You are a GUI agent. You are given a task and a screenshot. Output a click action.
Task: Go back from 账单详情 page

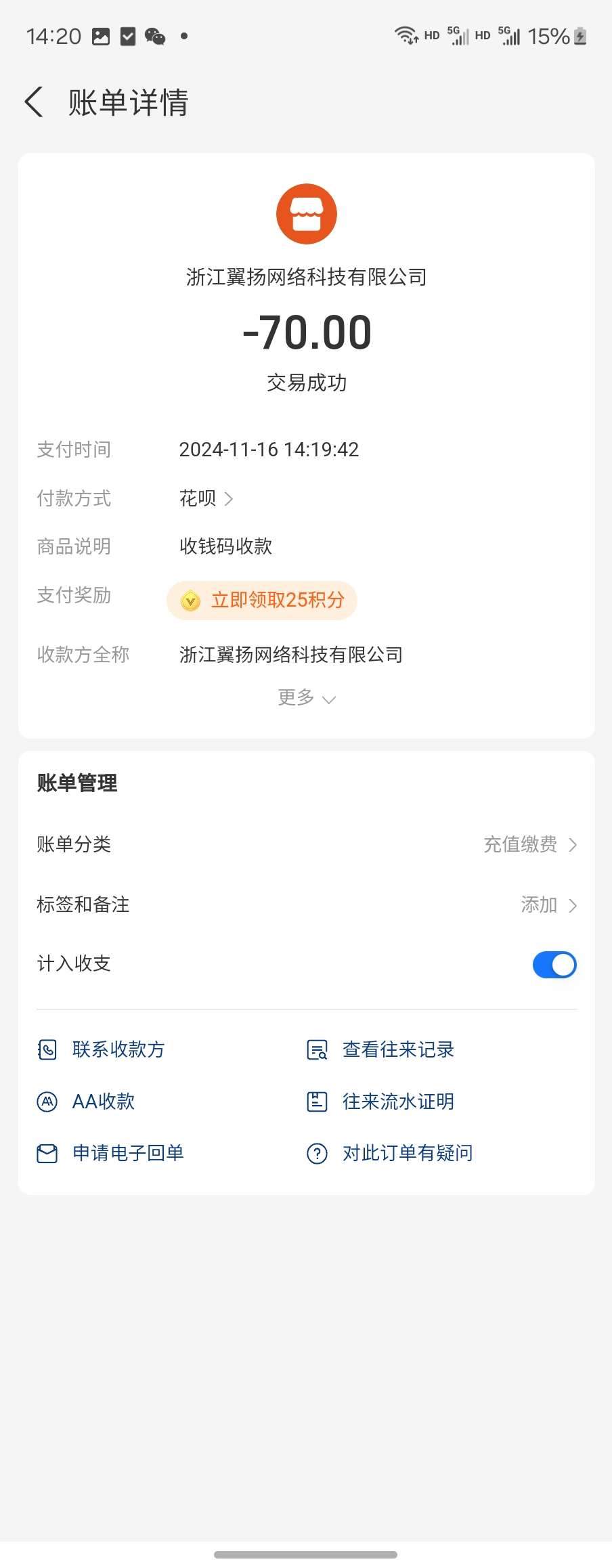tap(34, 102)
